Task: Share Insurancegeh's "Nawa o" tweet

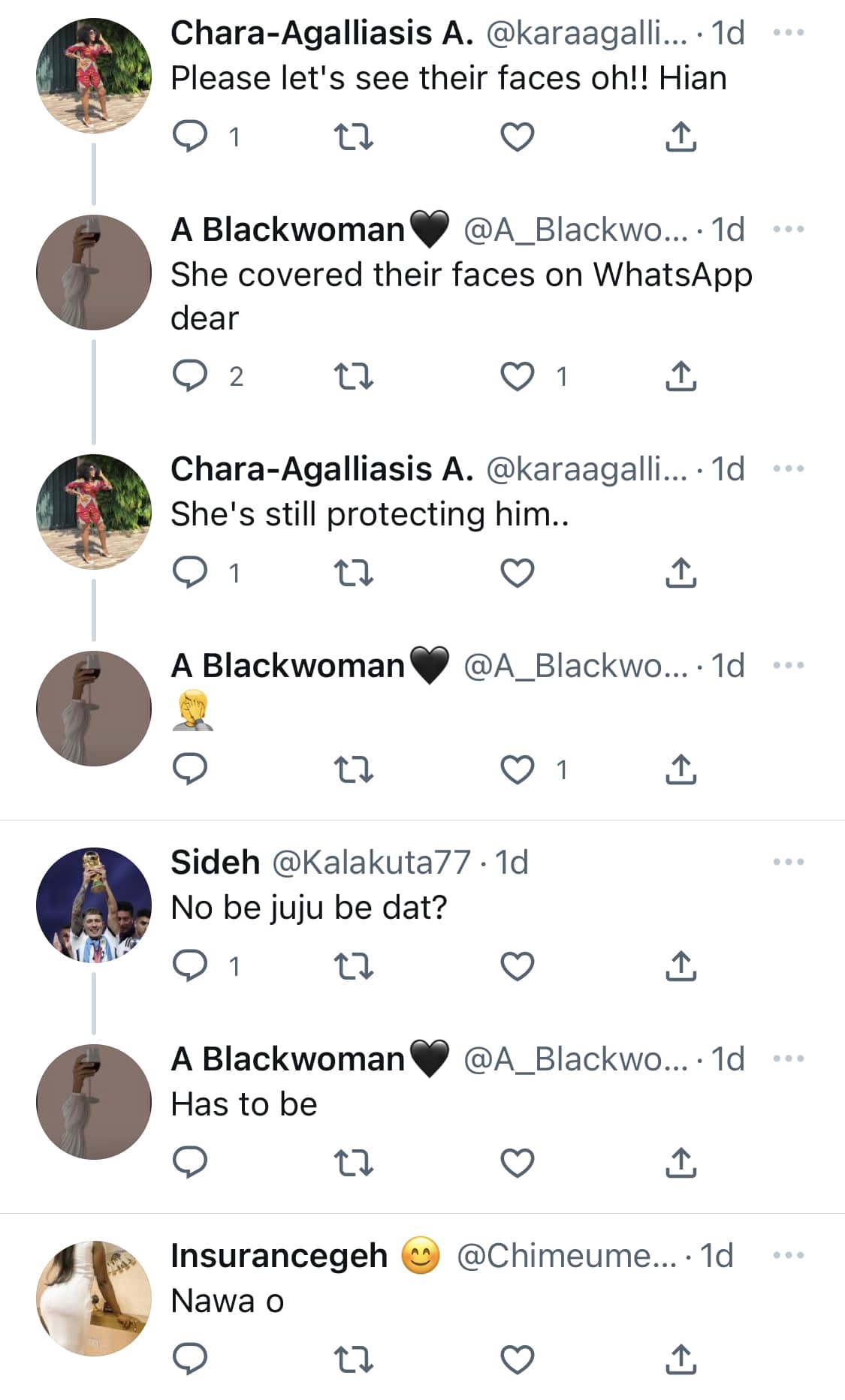Action: 681,1359
